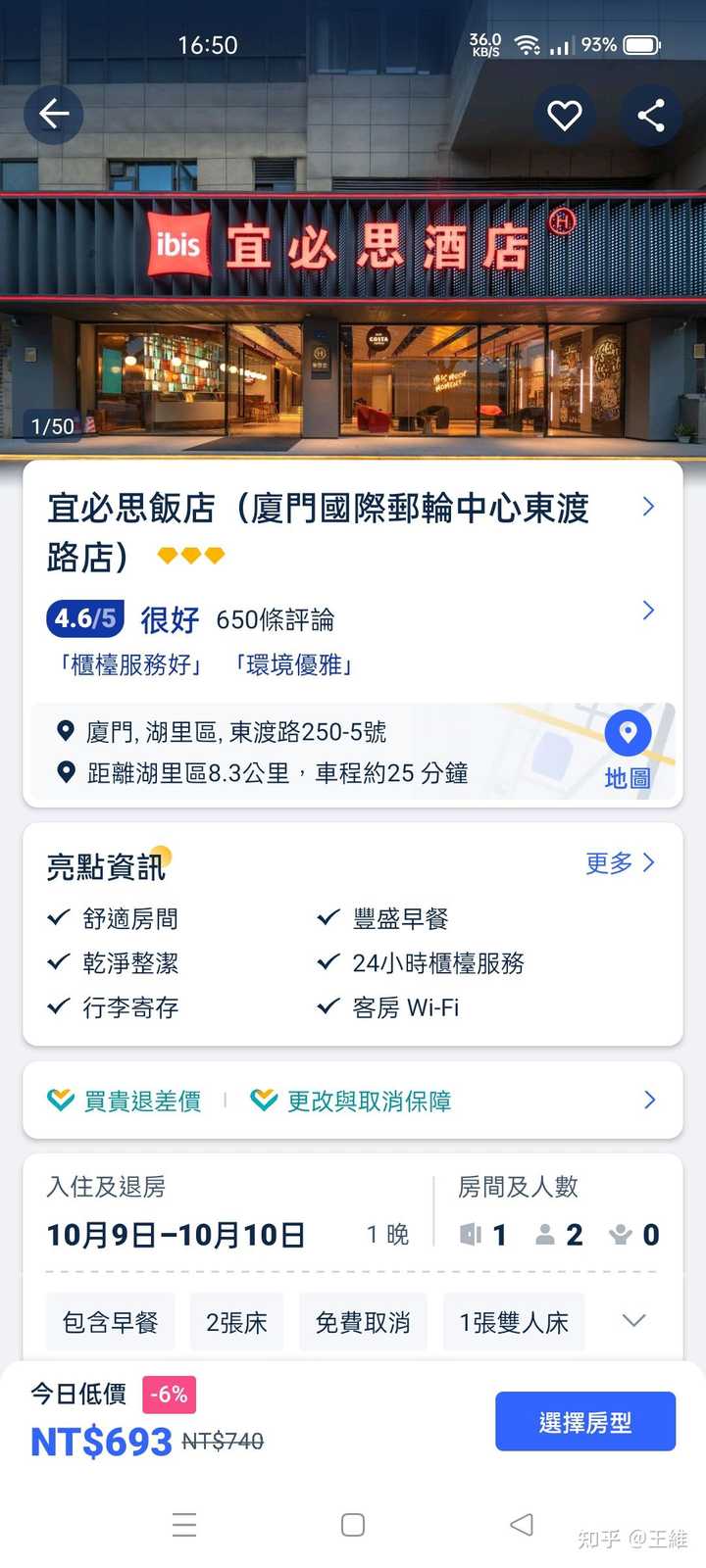
Task: Open the 地圖 map button
Action: tap(628, 752)
